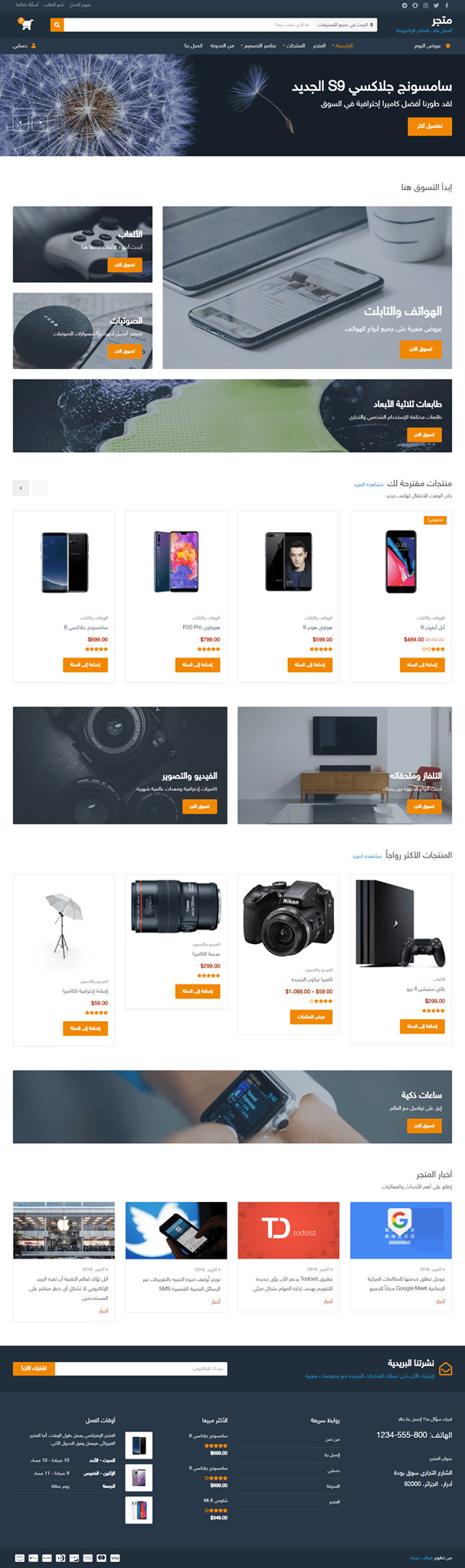465x1568 pixels.
Task: Shop now in الهواتف والتابلت banner
Action: (420, 348)
